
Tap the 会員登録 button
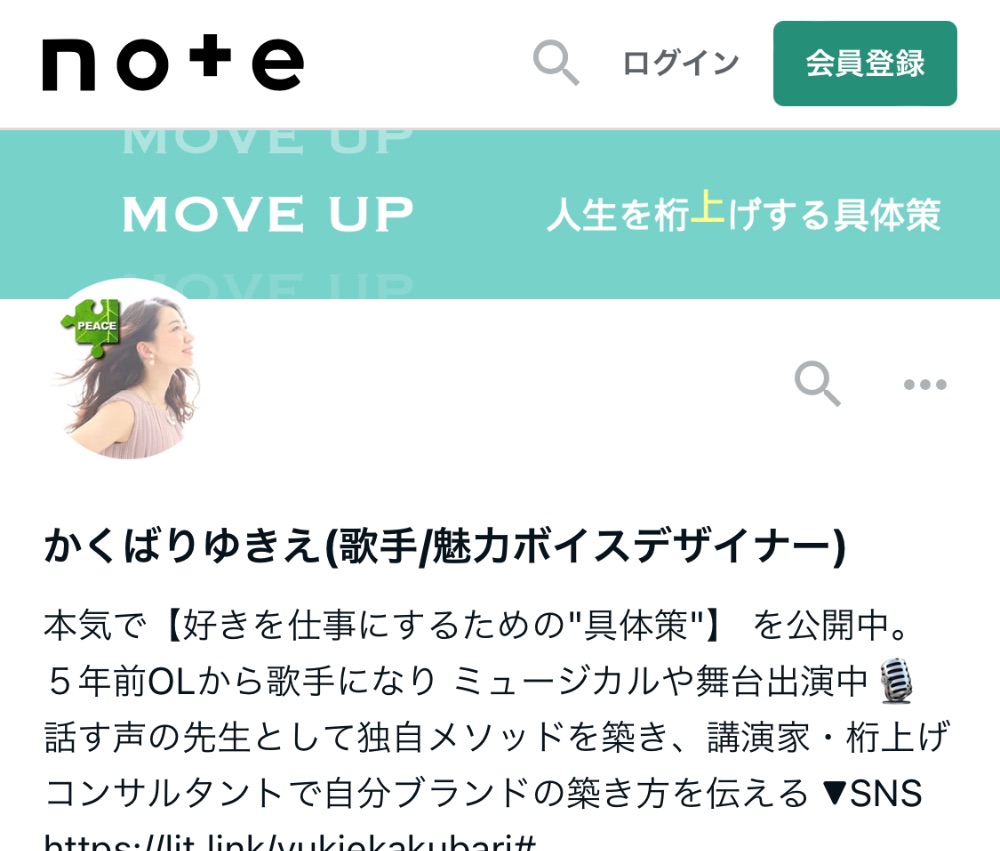[x=864, y=64]
